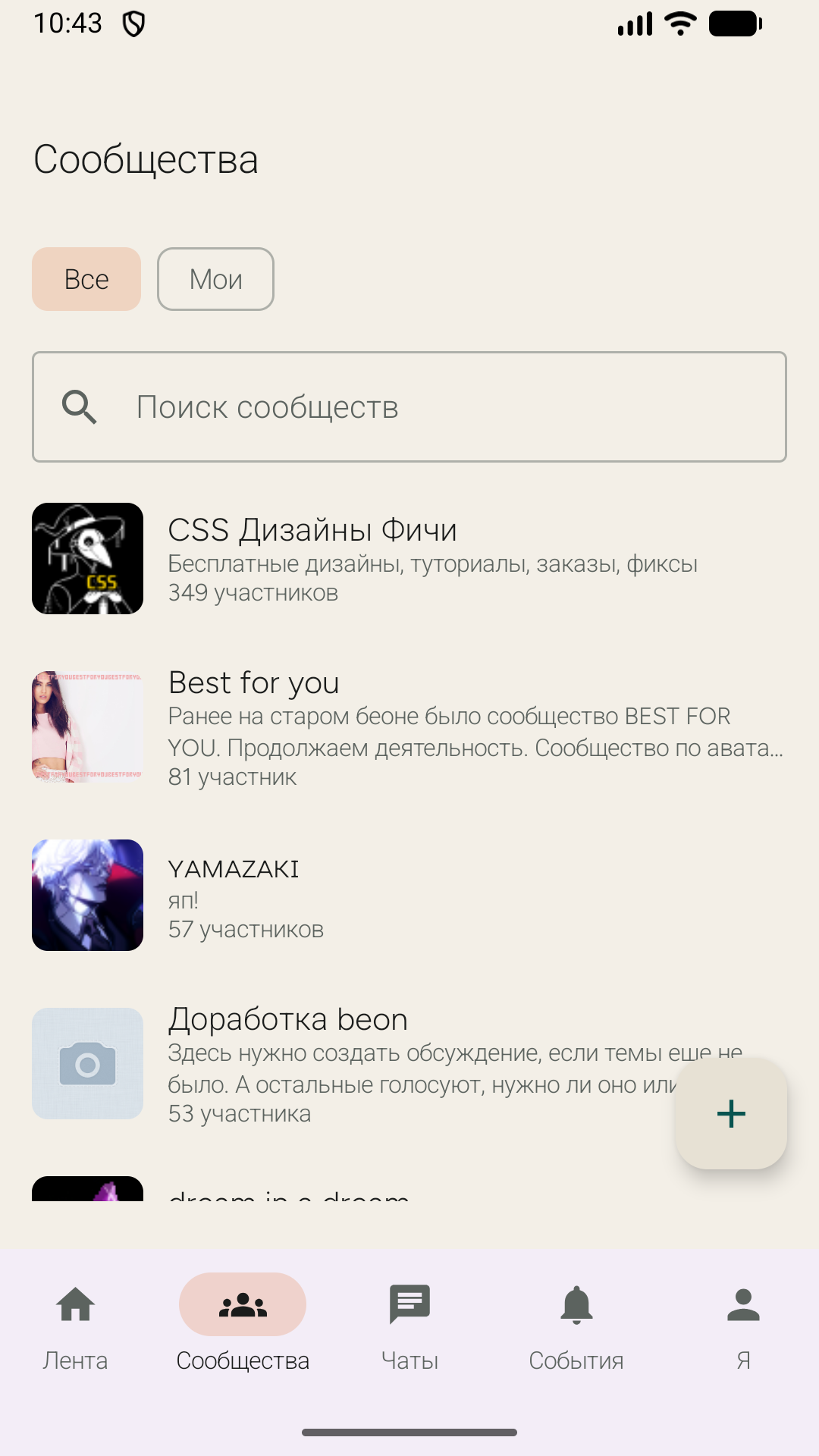Go to the Лента tab
This screenshot has width=819, height=1456.
coord(75,1327)
